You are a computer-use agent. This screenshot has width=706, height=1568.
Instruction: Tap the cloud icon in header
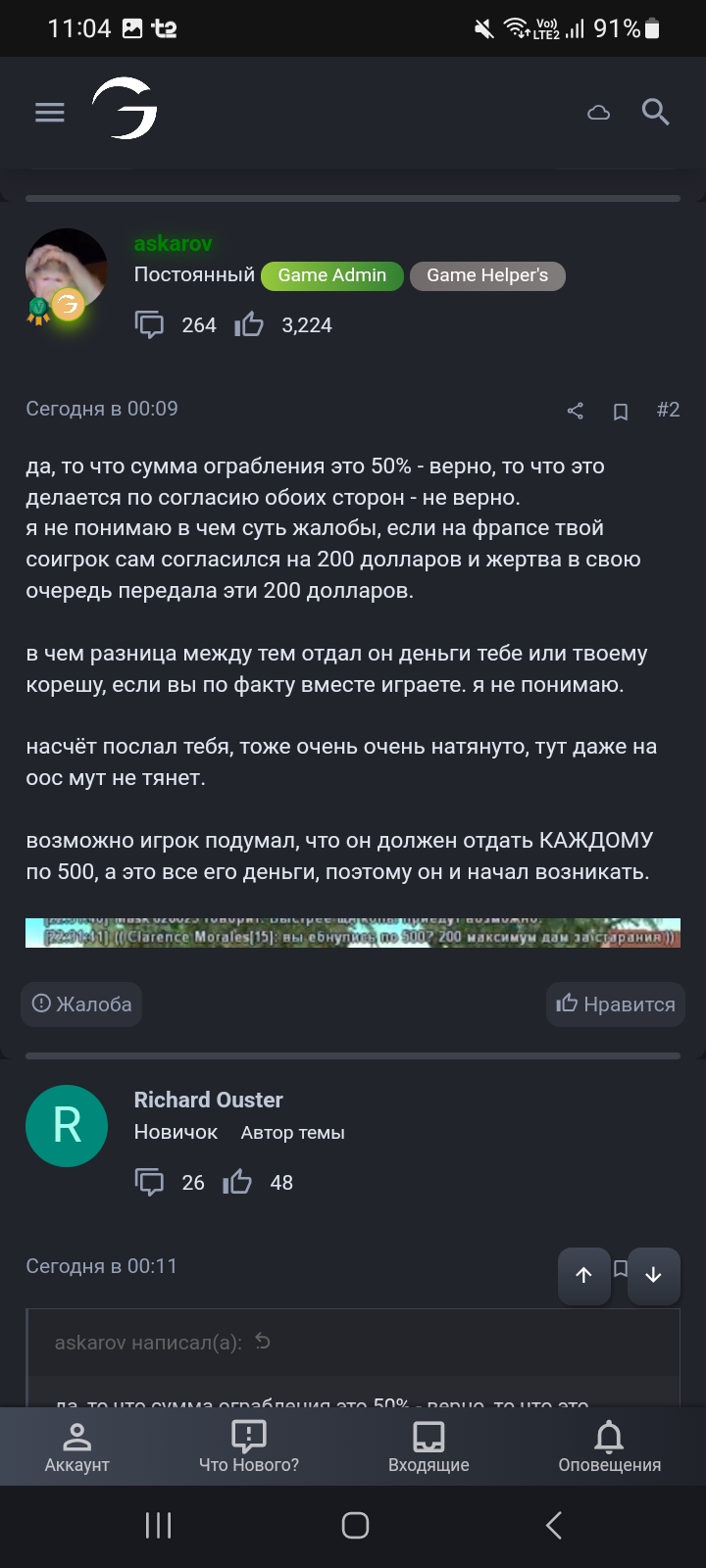[x=598, y=113]
